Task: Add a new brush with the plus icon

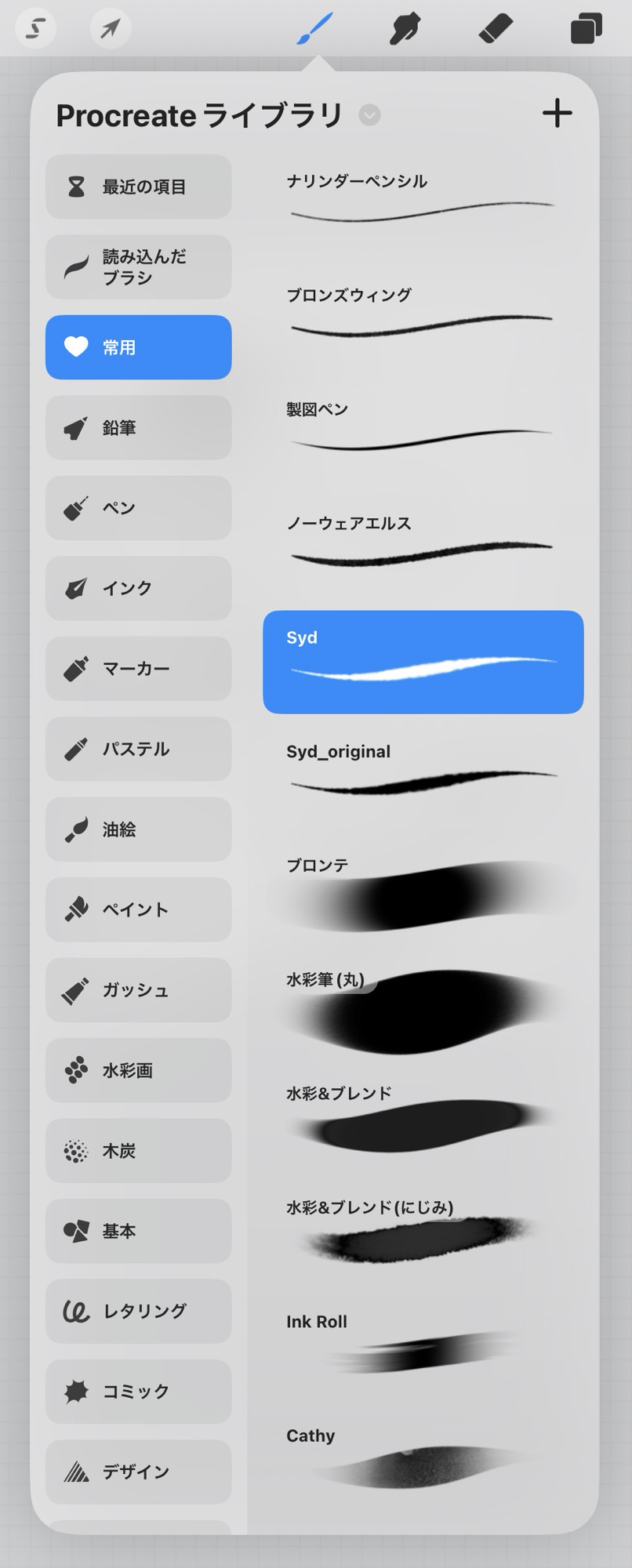Action: (x=557, y=114)
